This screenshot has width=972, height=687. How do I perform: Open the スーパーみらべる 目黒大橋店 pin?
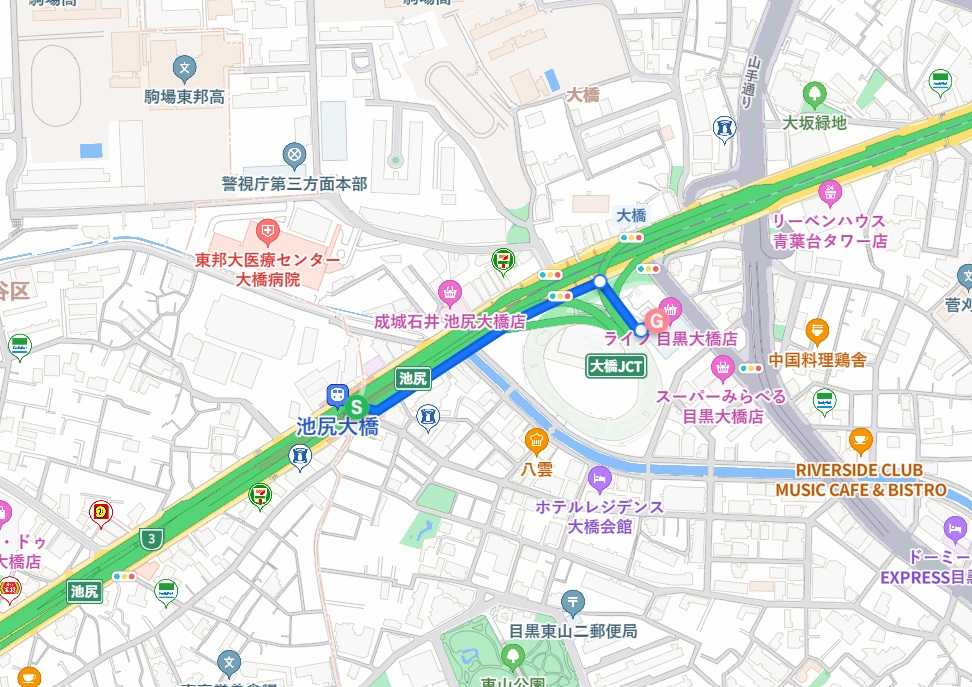click(x=722, y=369)
